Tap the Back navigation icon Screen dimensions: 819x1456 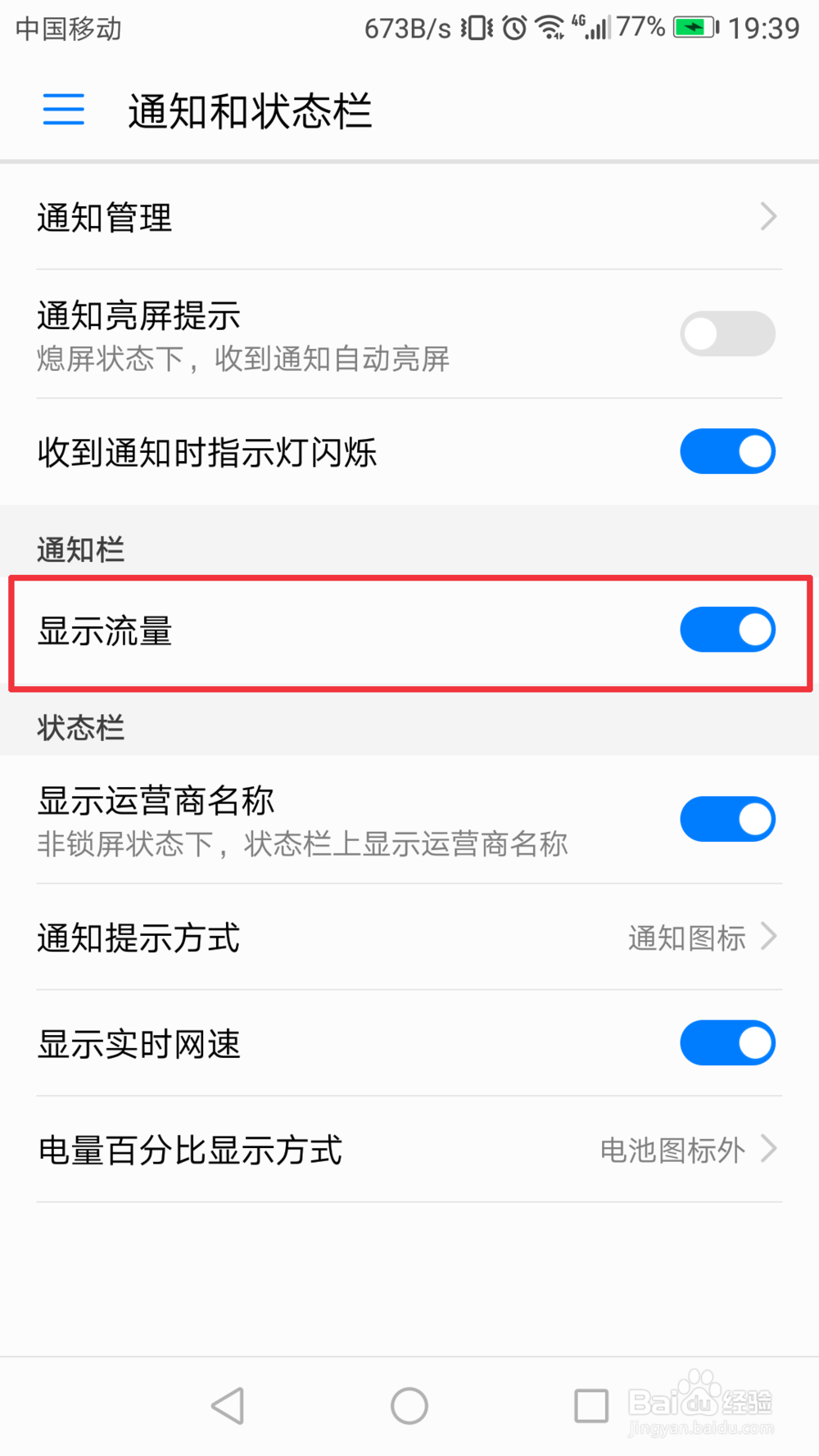pos(228,1405)
